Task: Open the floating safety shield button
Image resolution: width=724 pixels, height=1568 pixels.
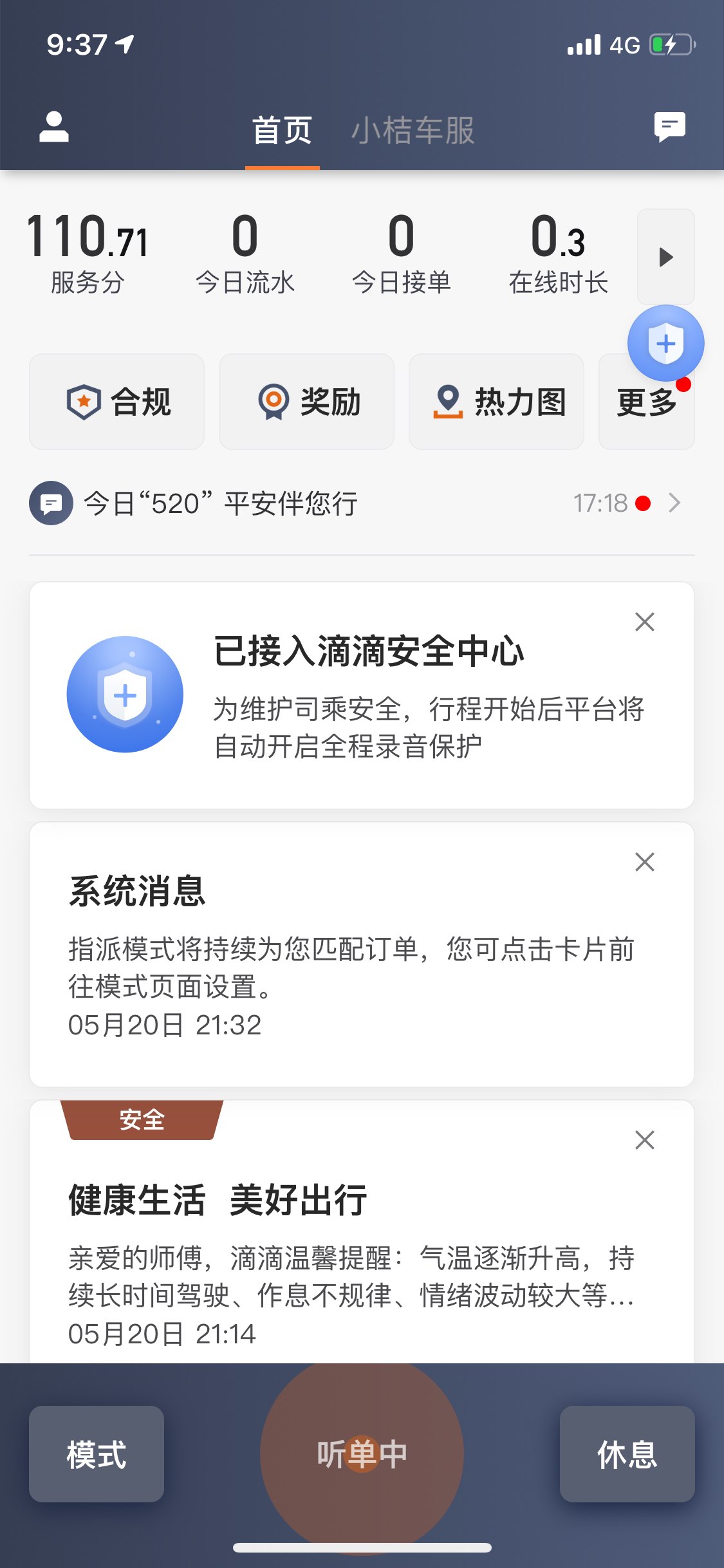Action: [x=665, y=343]
